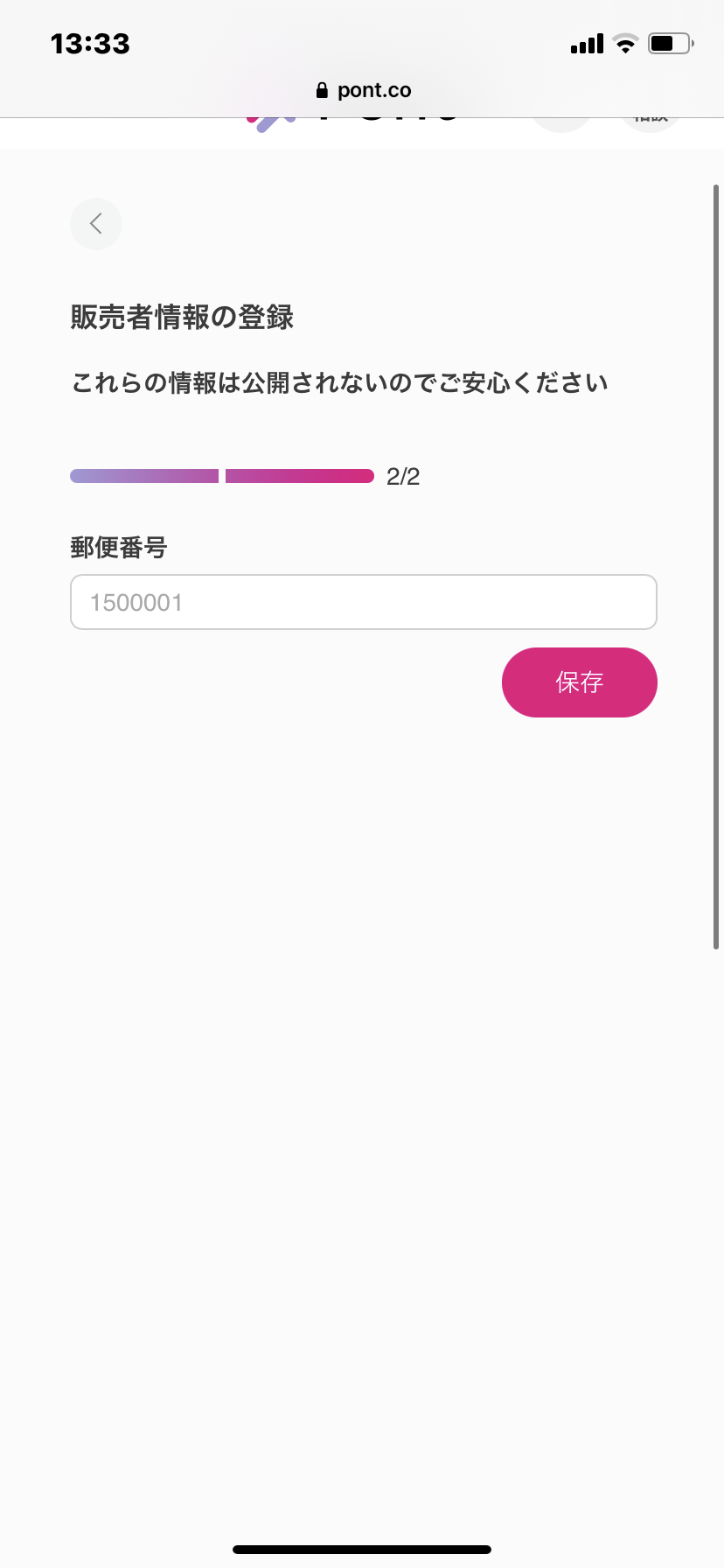
Task: Tap the pont.co address bar
Action: [x=362, y=90]
